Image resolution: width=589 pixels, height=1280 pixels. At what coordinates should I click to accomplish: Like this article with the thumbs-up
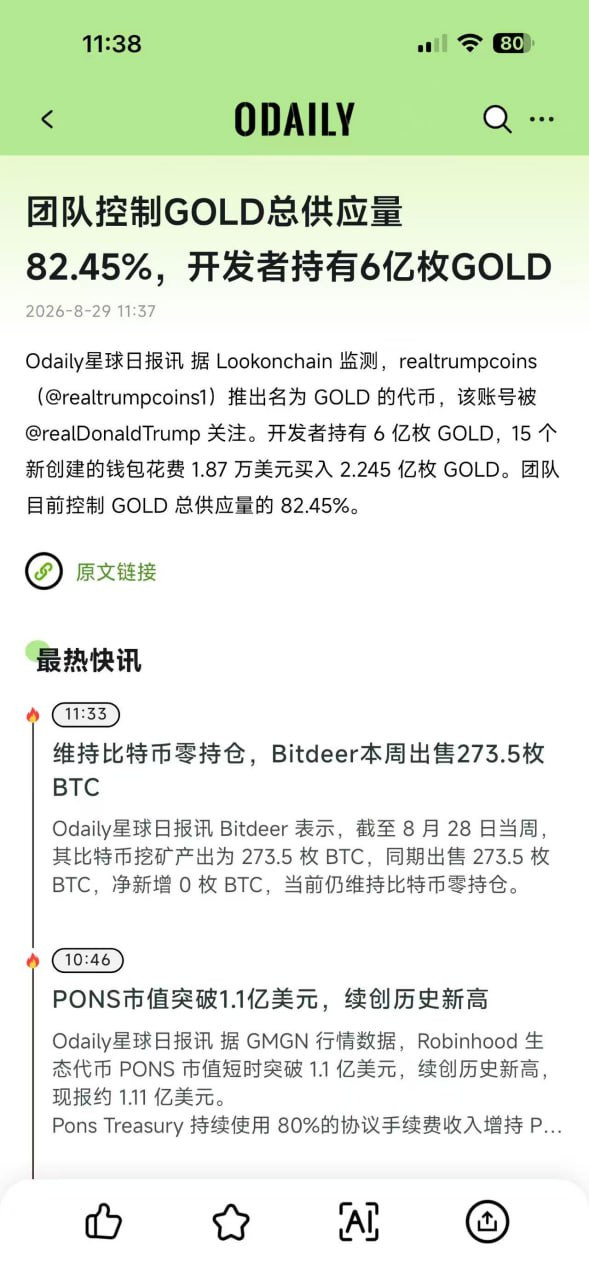click(x=103, y=1221)
